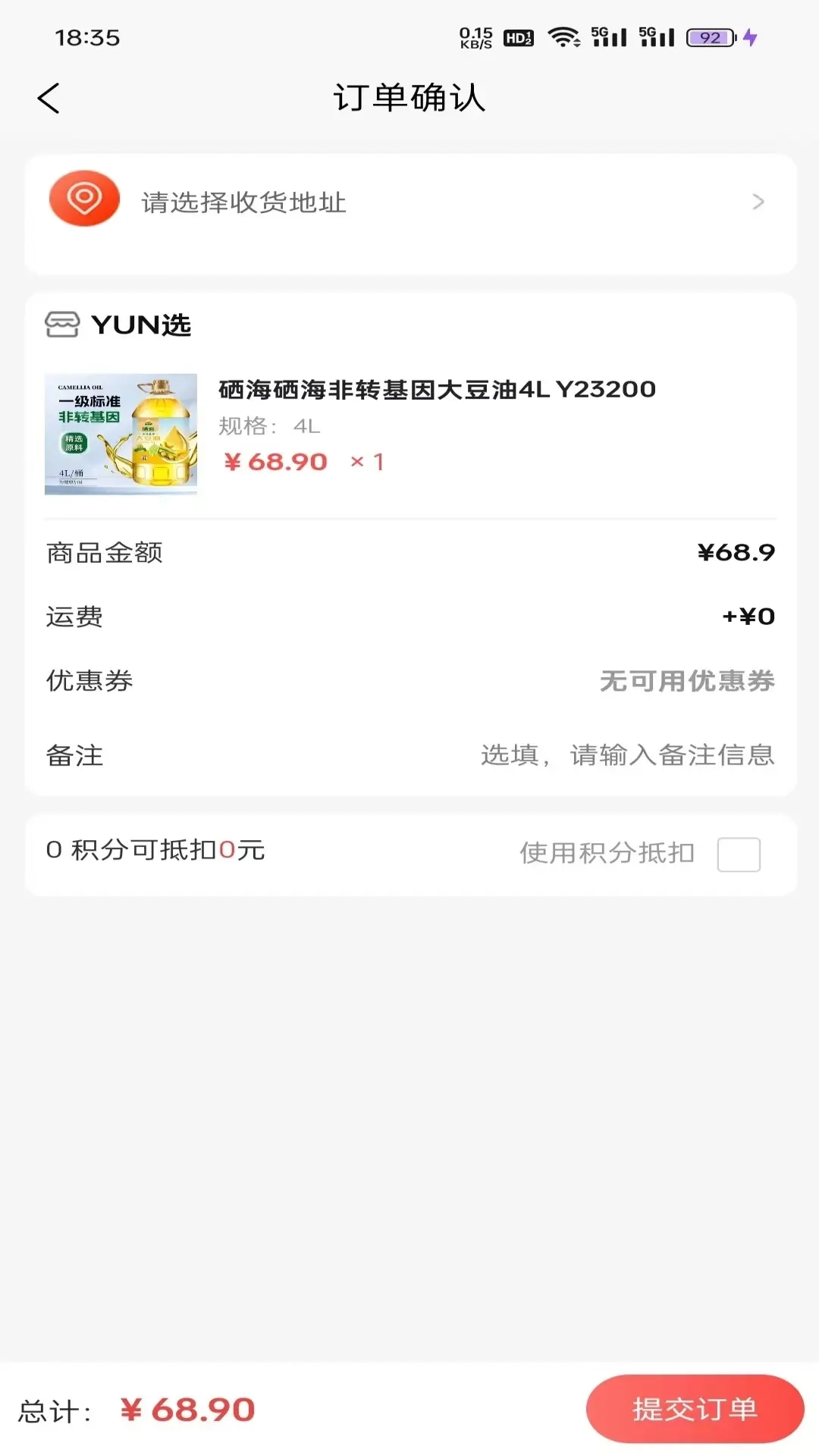Click the Wi-Fi icon in status bar
819x1456 pixels.
[562, 34]
